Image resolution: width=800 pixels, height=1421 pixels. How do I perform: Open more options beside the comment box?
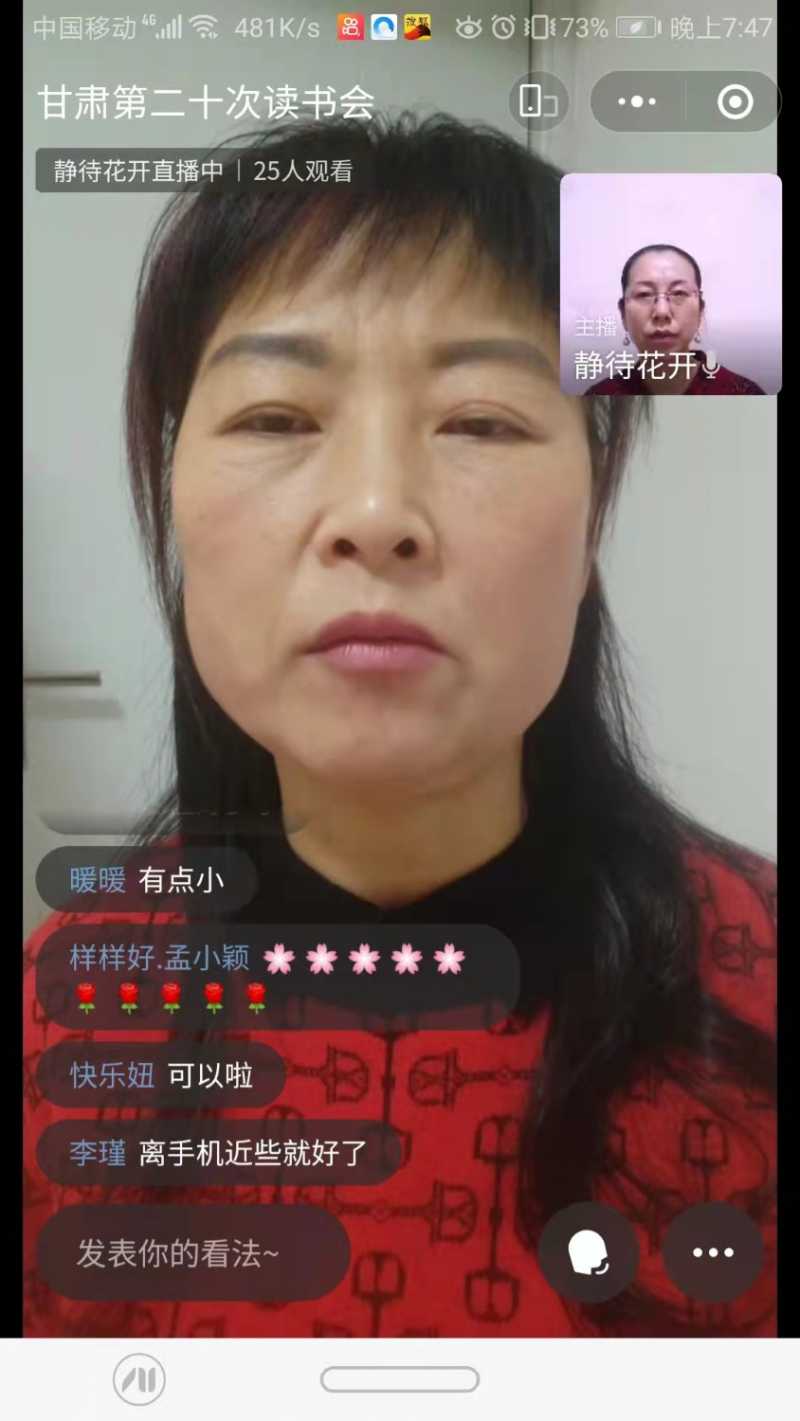[x=713, y=1252]
